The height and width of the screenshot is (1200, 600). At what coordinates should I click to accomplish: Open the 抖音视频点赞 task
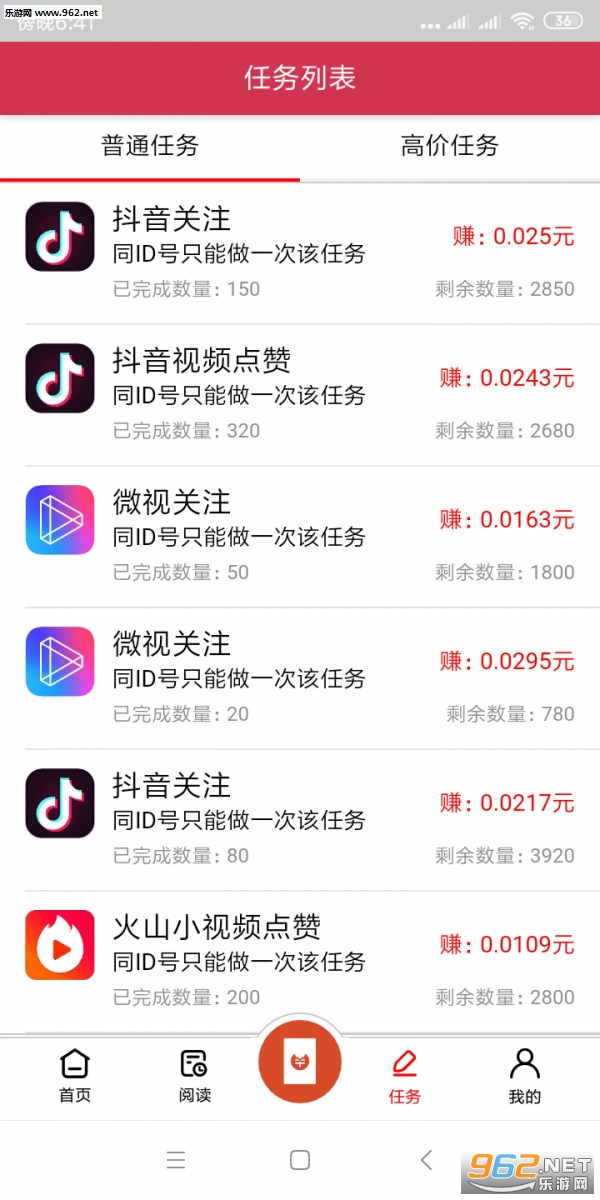(x=300, y=396)
